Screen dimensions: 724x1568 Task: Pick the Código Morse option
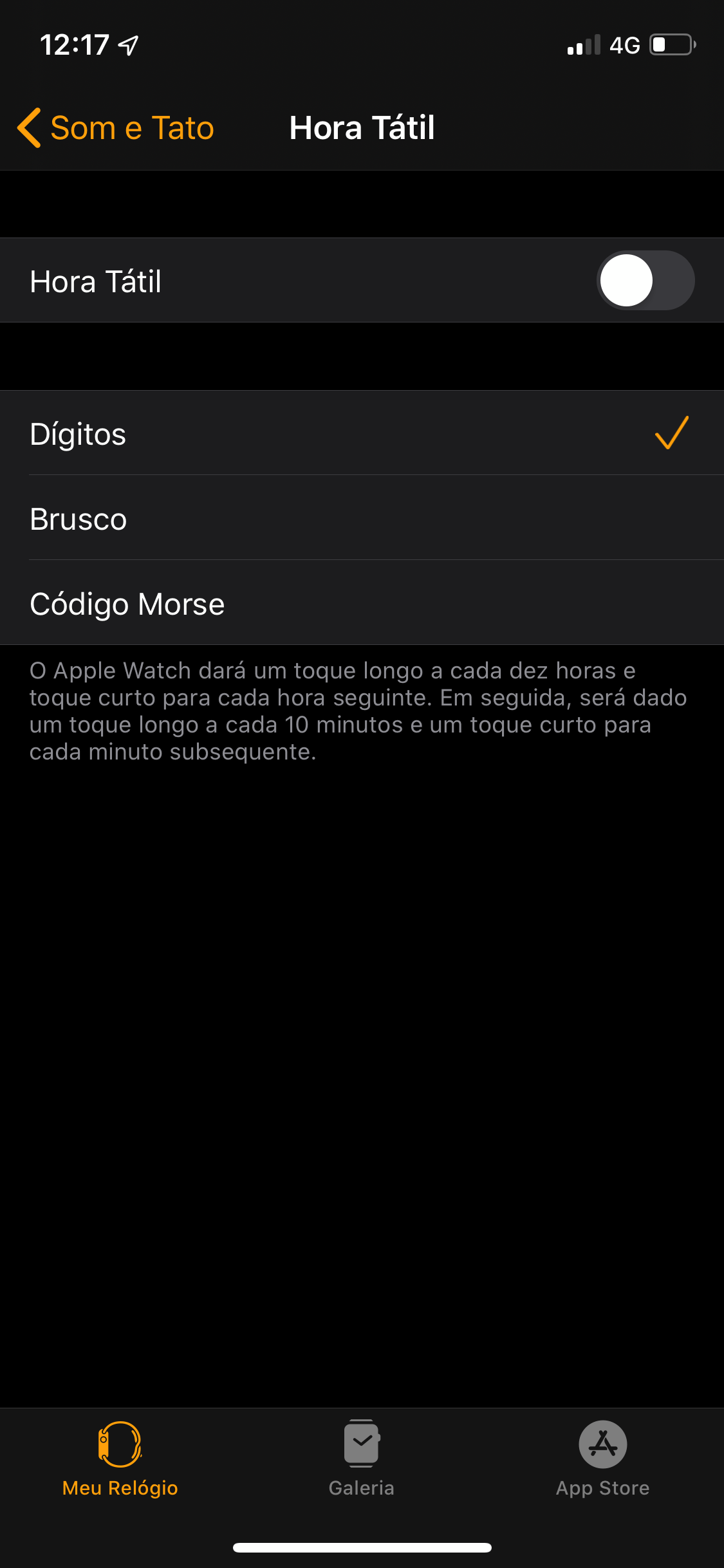pos(362,603)
